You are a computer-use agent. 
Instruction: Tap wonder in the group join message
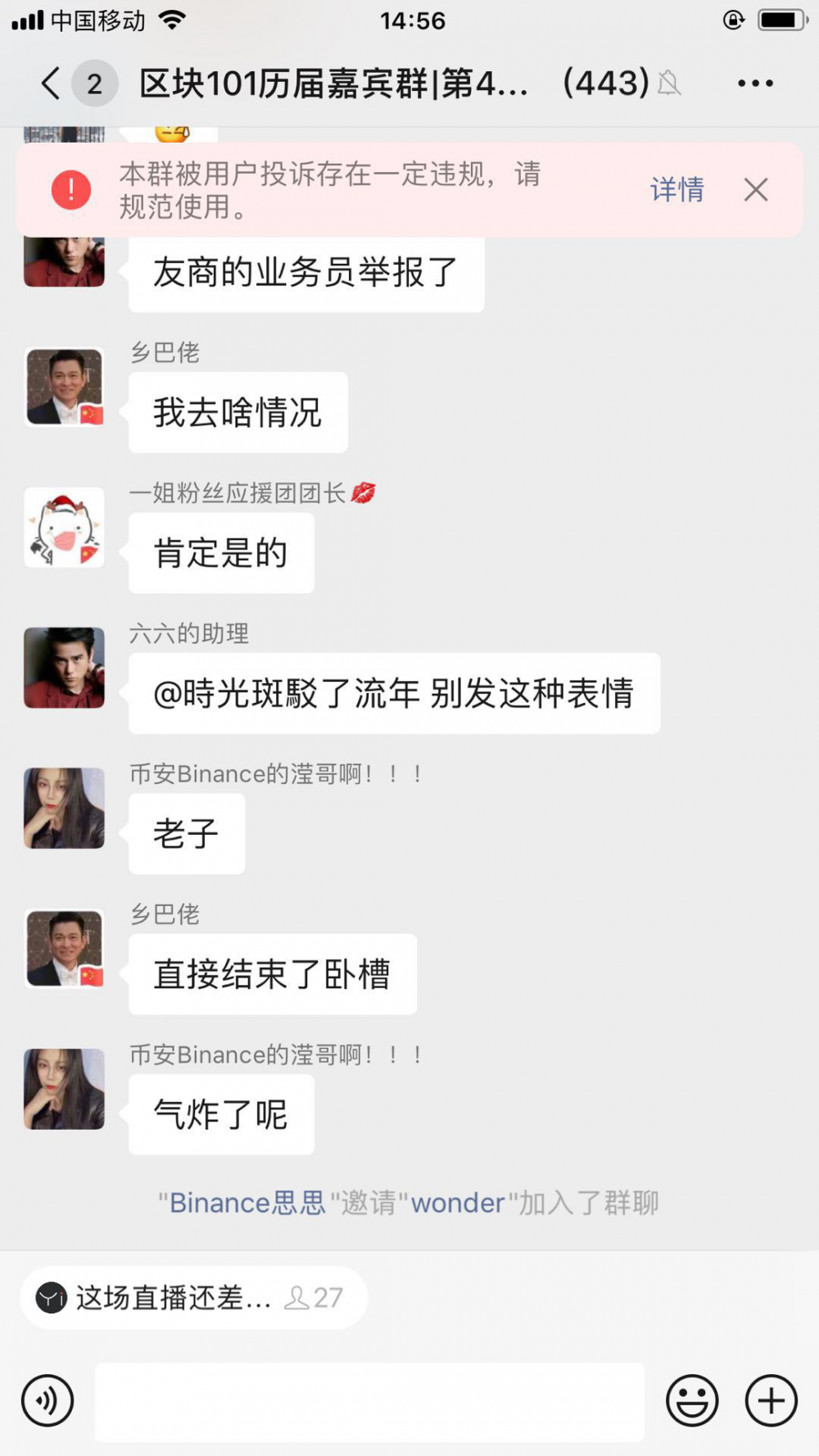[x=456, y=1203]
